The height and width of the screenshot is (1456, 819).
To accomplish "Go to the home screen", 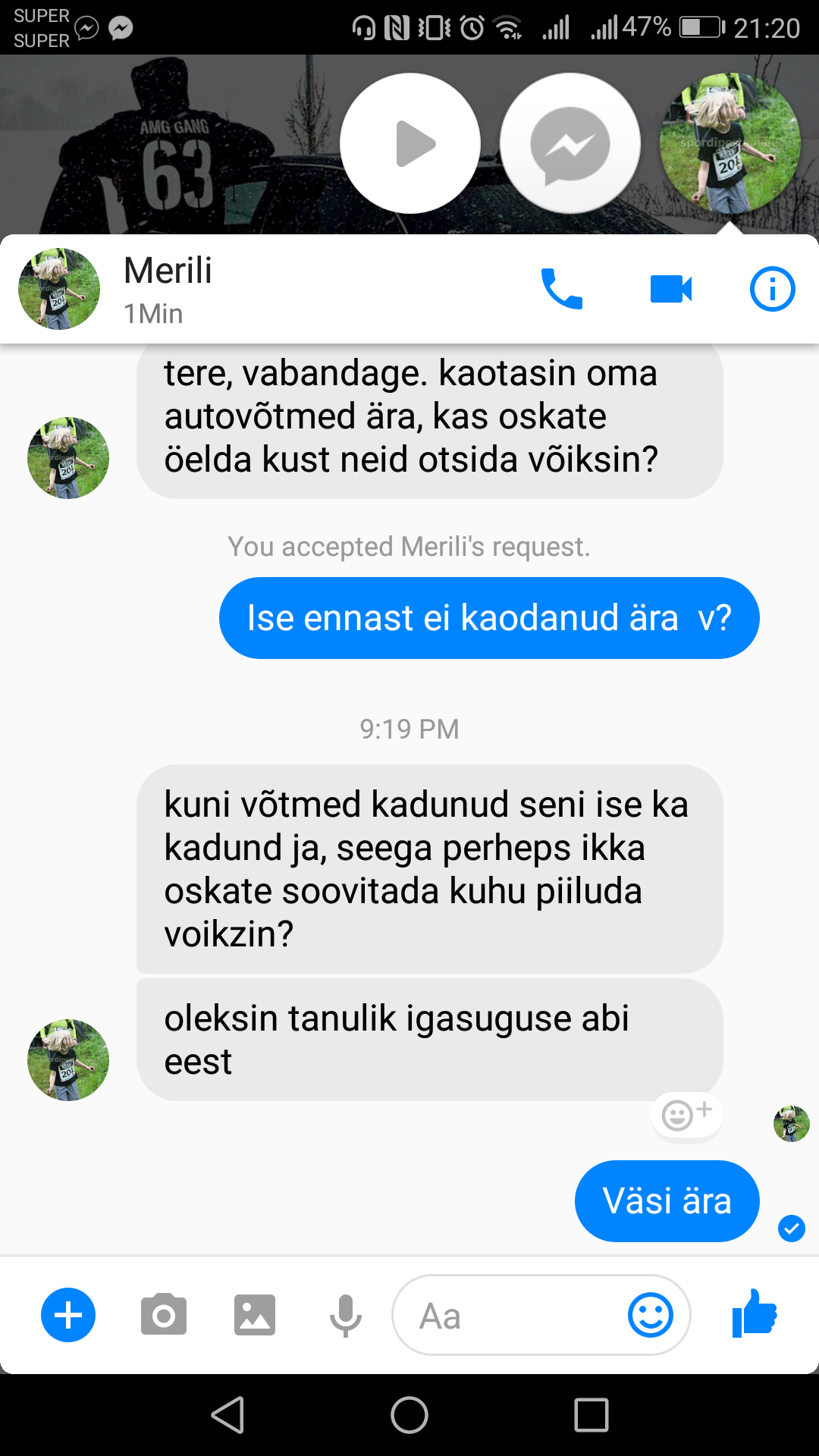I will [x=409, y=1415].
